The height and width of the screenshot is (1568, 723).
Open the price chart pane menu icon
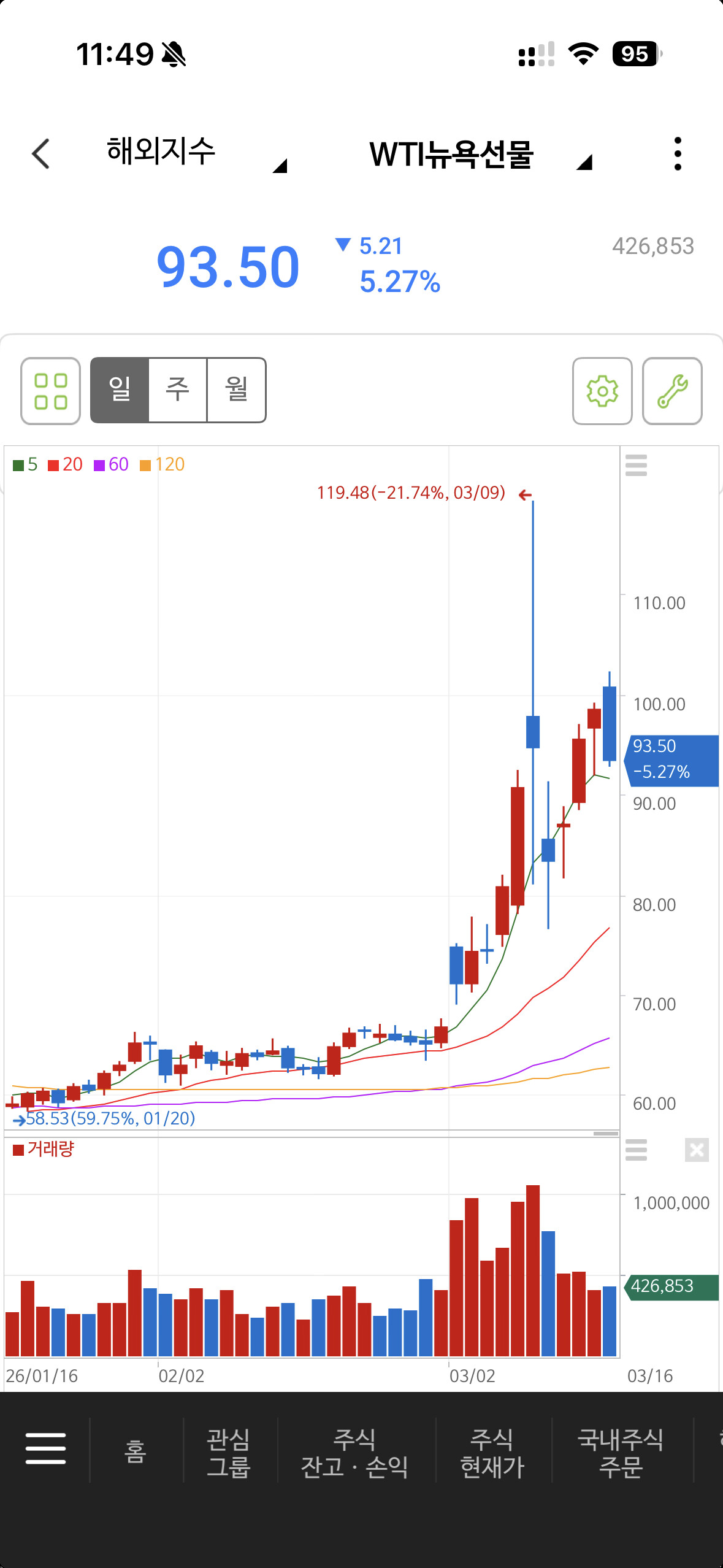[636, 466]
